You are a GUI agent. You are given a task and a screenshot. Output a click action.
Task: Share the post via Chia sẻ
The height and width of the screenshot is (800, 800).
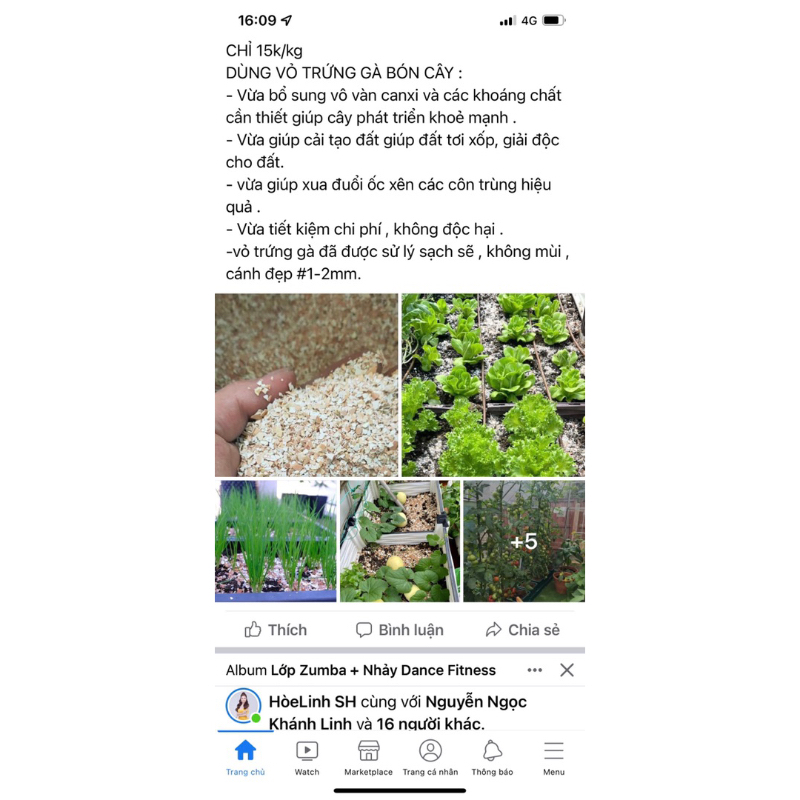522,630
